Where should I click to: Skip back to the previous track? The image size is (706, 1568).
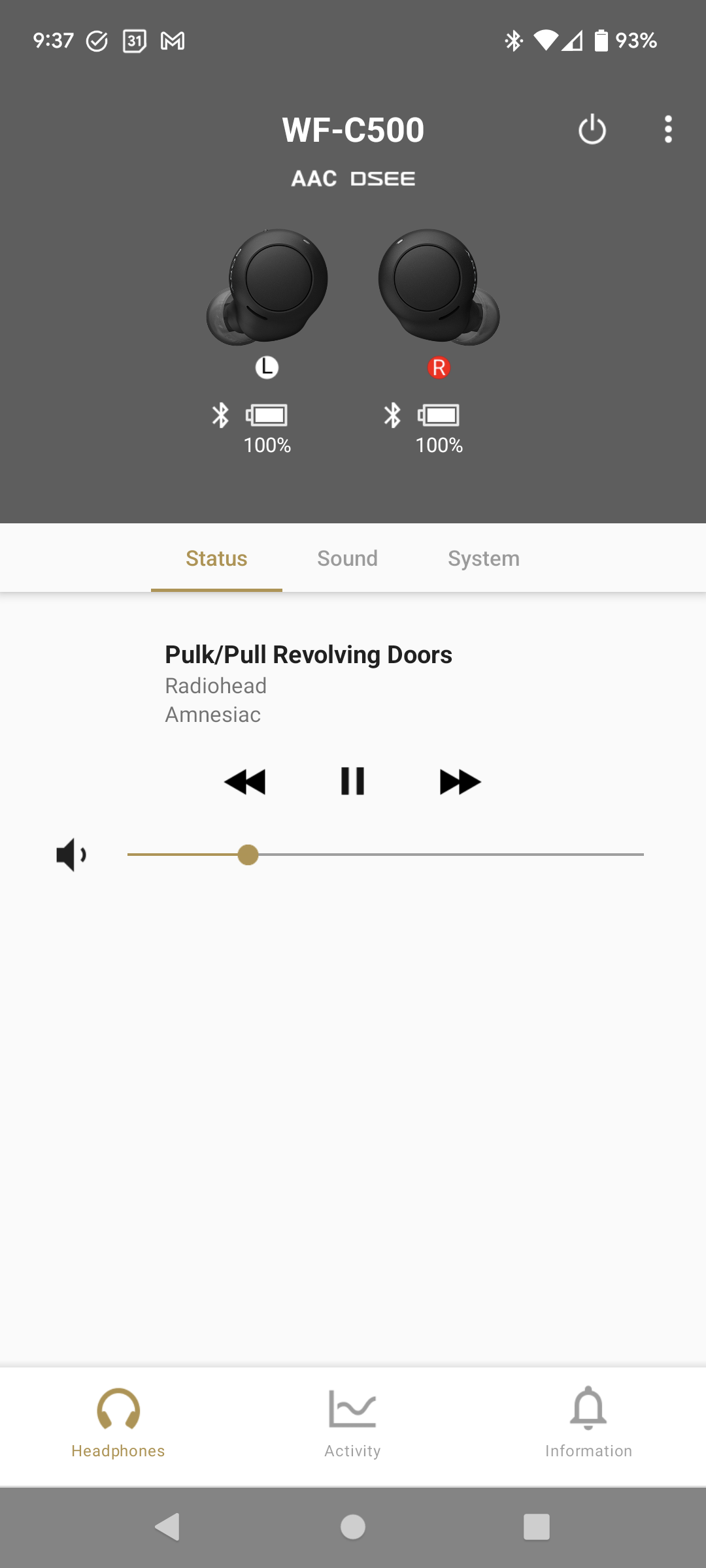point(245,781)
